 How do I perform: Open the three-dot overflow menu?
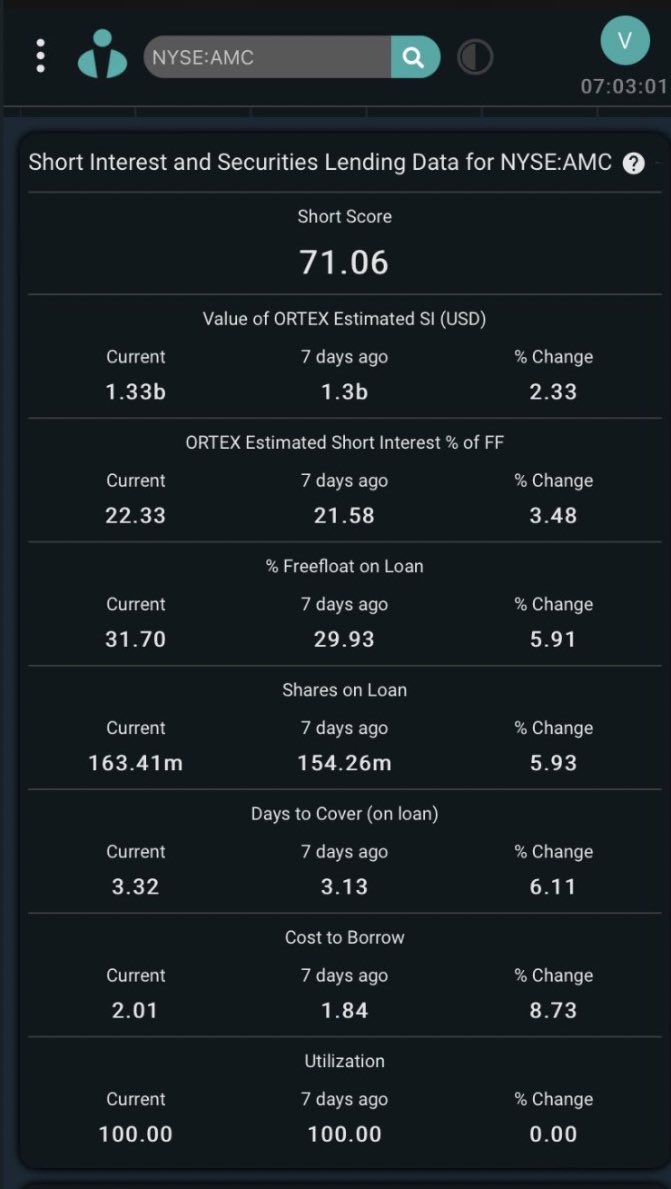point(40,56)
